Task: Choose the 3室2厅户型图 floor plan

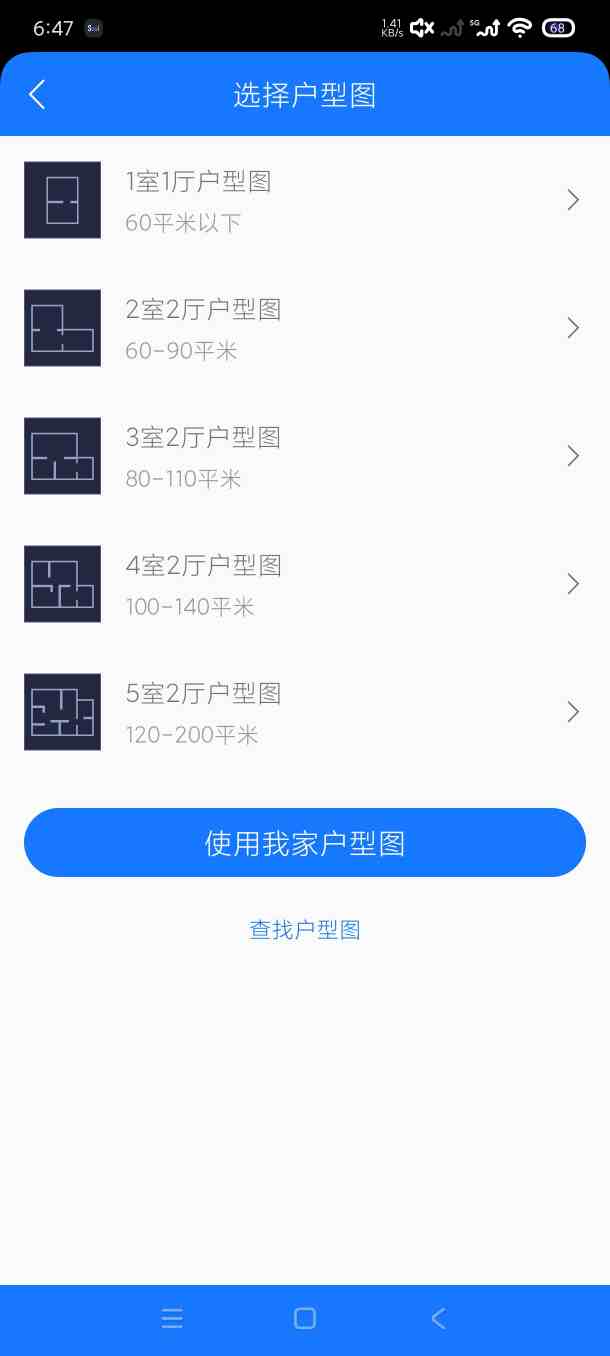Action: [x=304, y=456]
